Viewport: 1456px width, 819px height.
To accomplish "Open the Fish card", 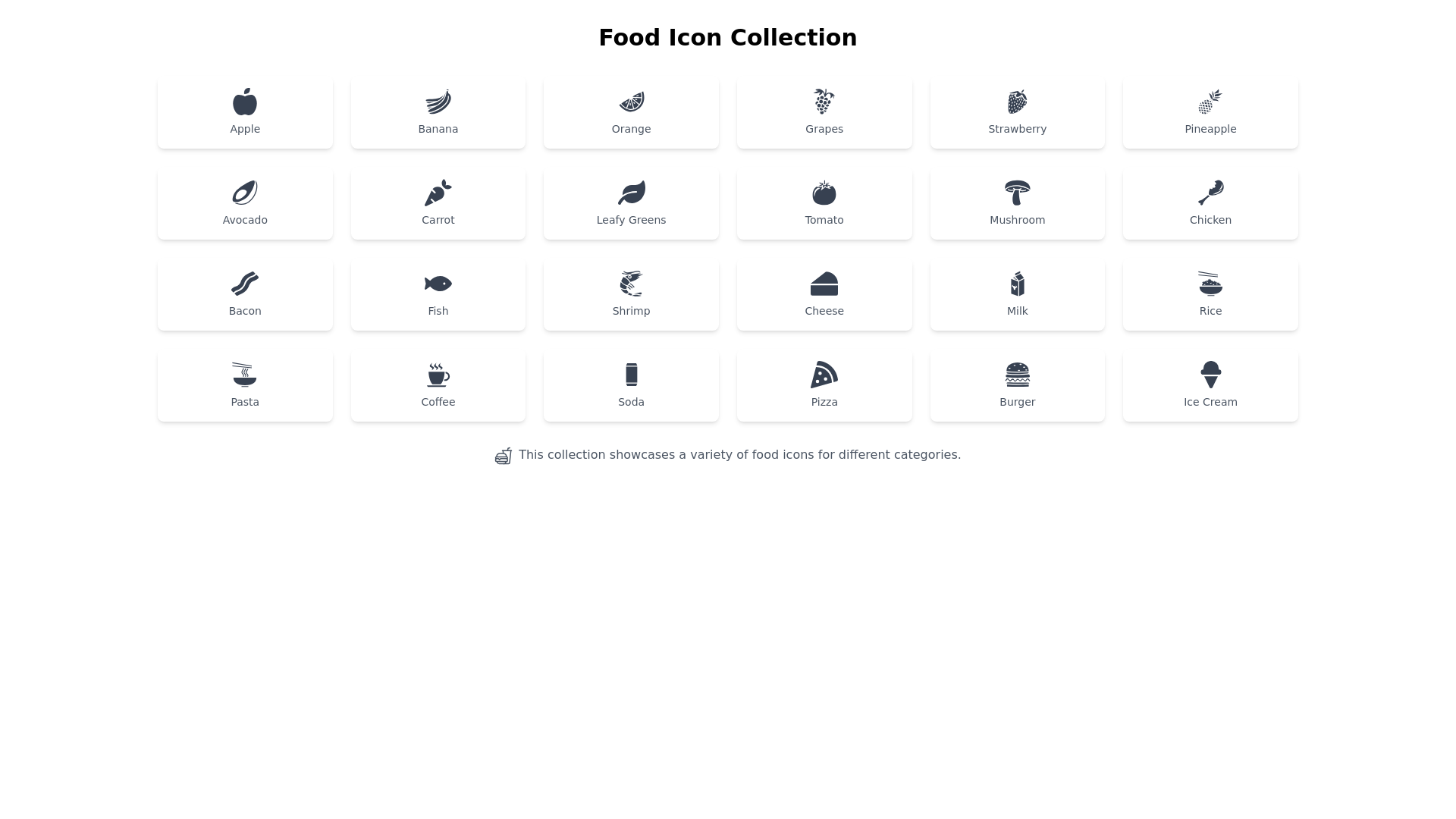I will tap(438, 294).
